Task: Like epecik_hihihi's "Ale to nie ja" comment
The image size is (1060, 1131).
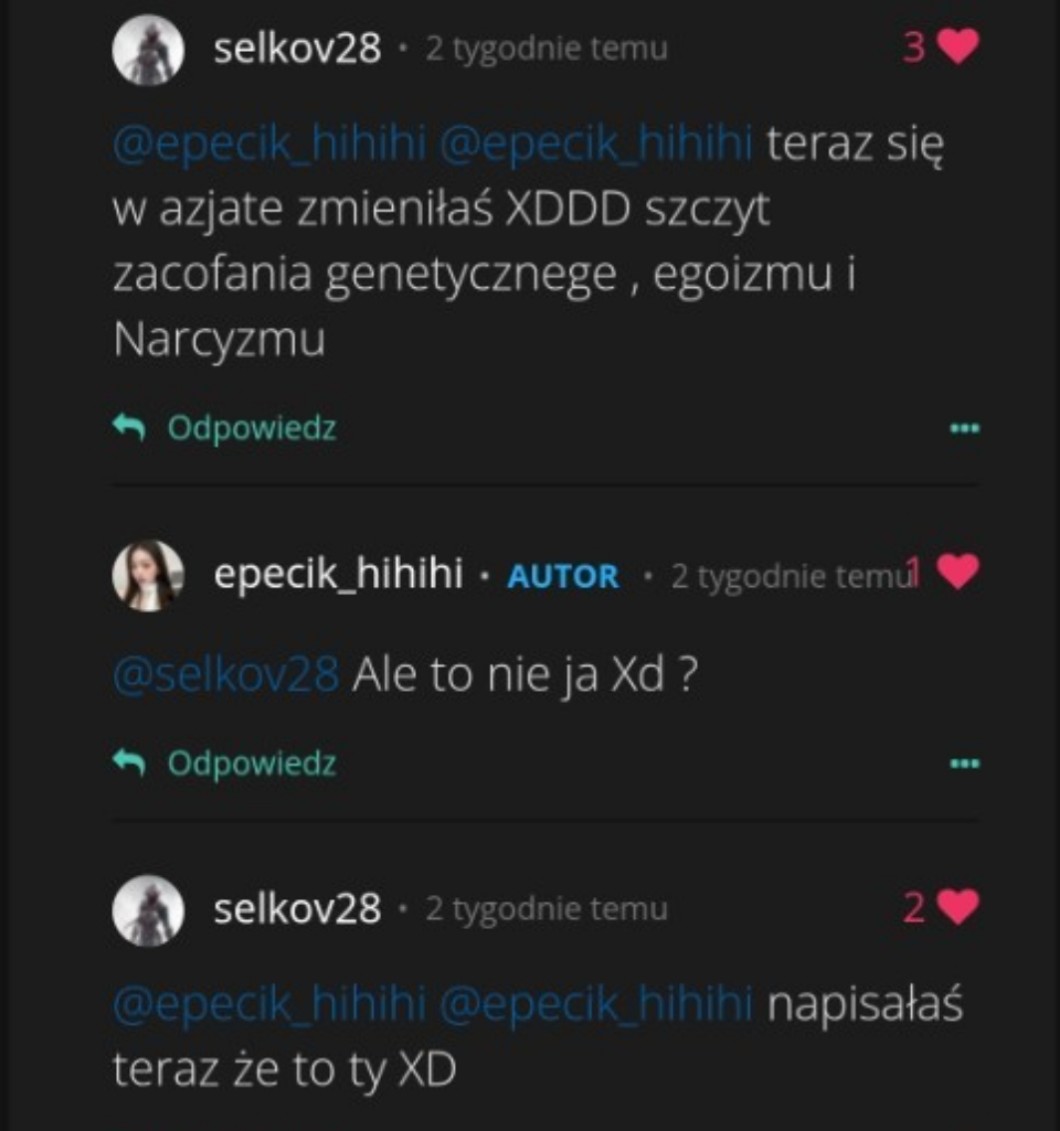Action: point(958,573)
